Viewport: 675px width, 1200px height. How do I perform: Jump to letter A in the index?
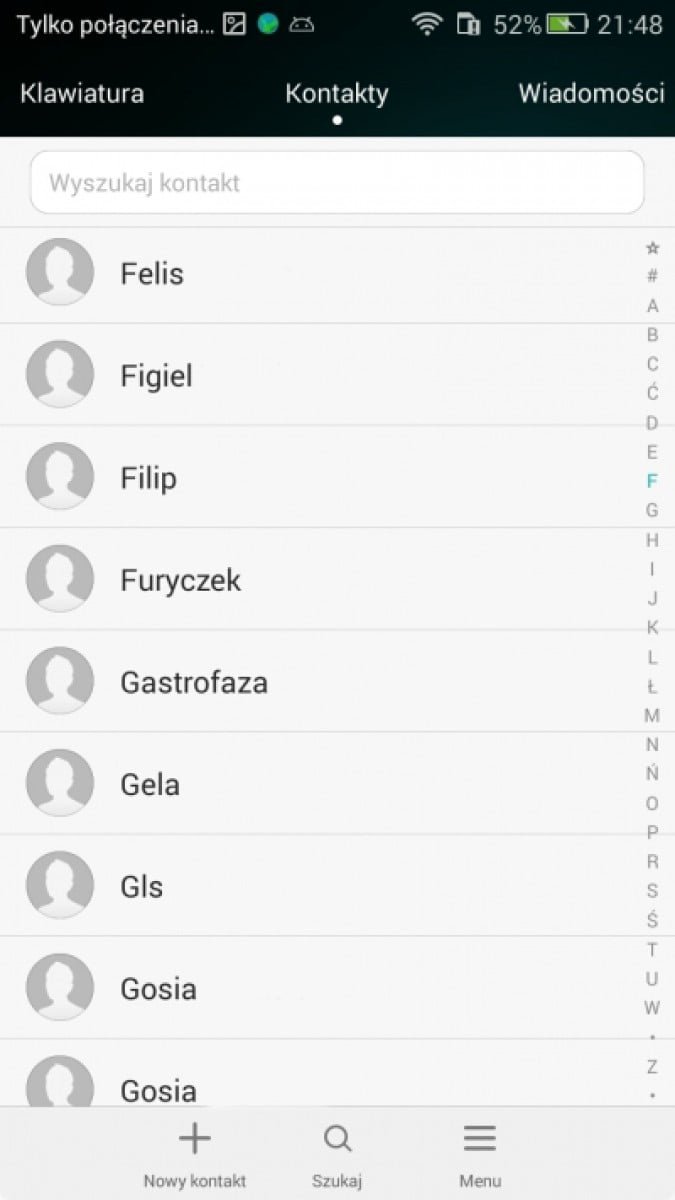652,305
